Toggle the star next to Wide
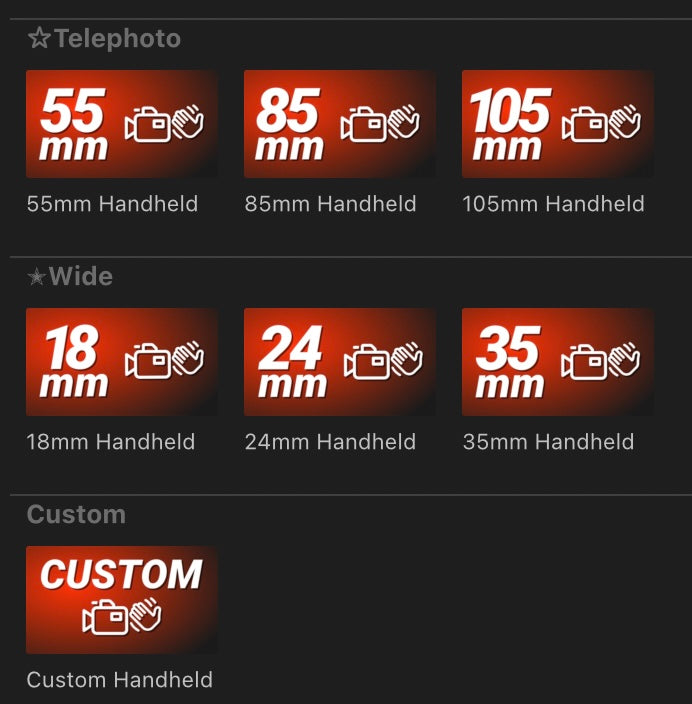Viewport: 692px width, 704px height. coord(37,277)
